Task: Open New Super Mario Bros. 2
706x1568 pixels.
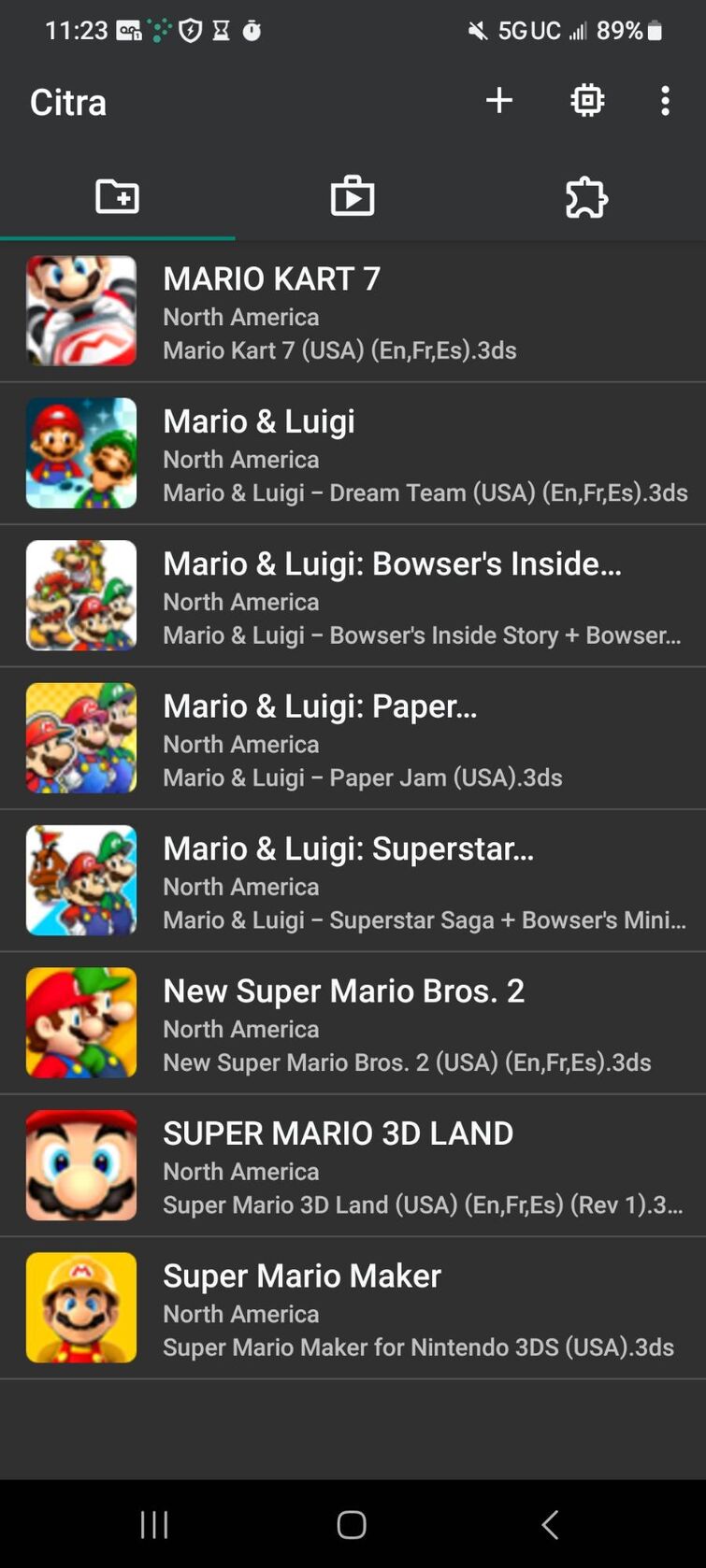Action: pos(353,1023)
